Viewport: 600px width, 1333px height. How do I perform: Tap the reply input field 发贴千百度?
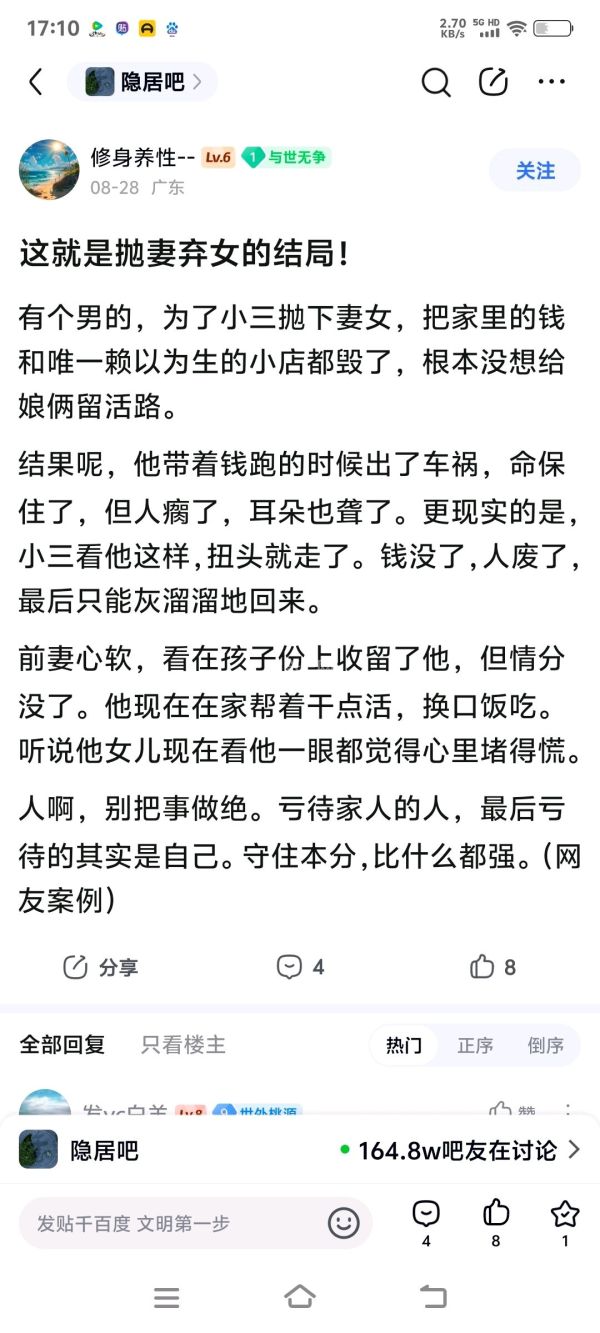click(x=175, y=1223)
